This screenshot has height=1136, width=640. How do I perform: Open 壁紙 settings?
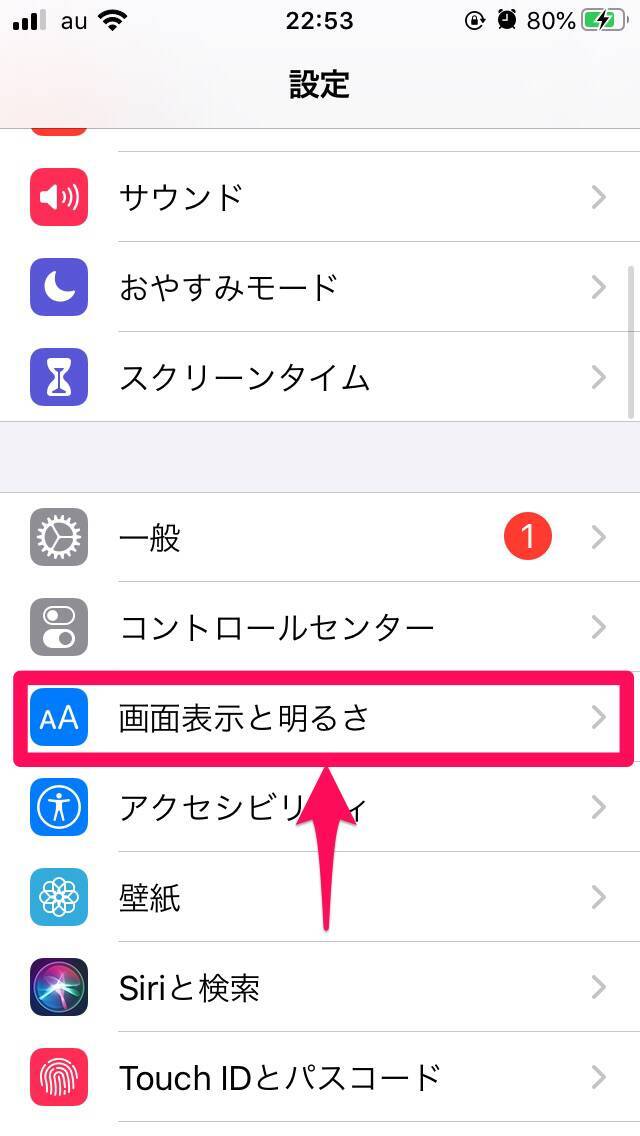click(x=320, y=897)
